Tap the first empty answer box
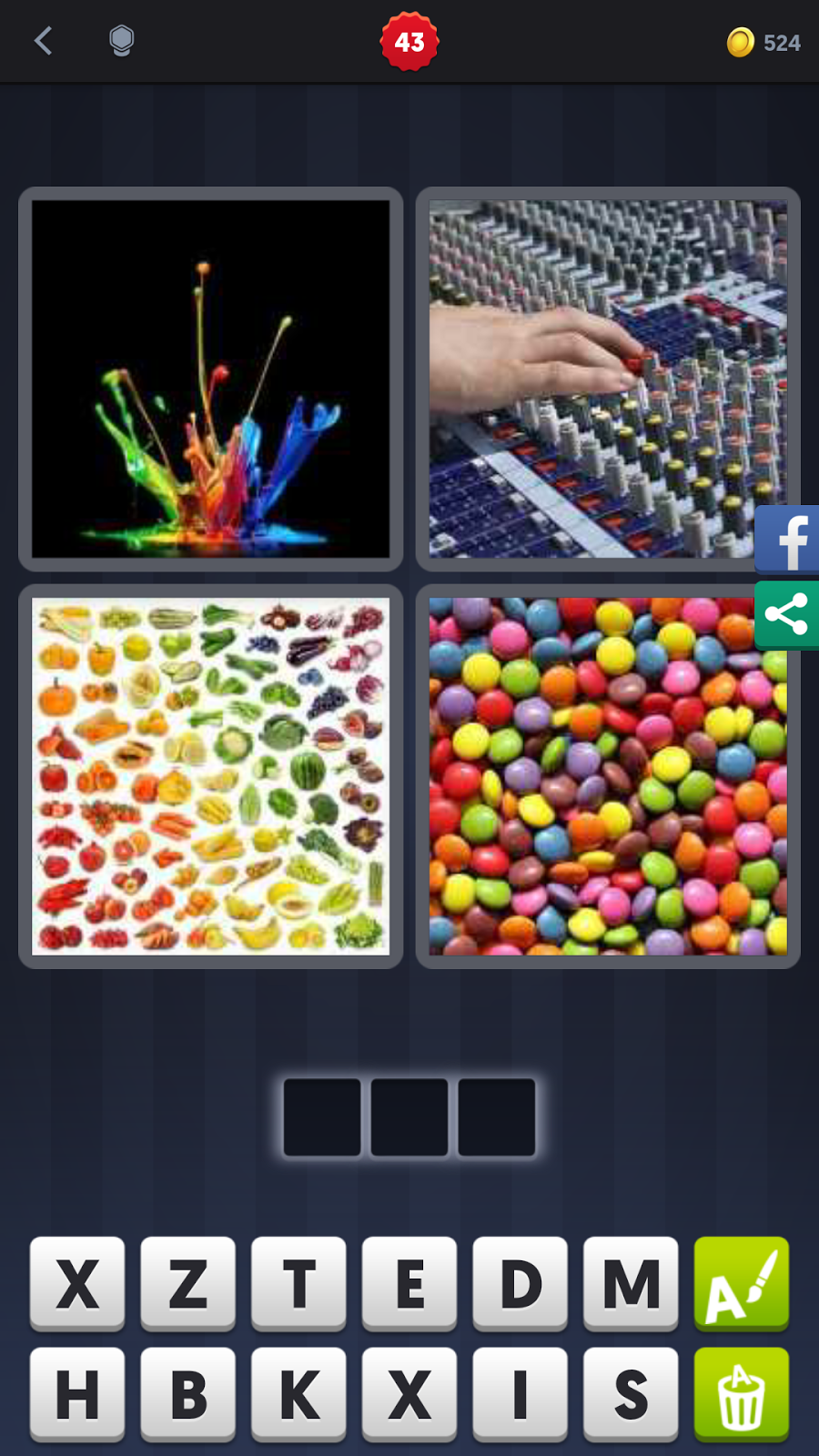Screen dimensions: 819x1456 (321, 1117)
